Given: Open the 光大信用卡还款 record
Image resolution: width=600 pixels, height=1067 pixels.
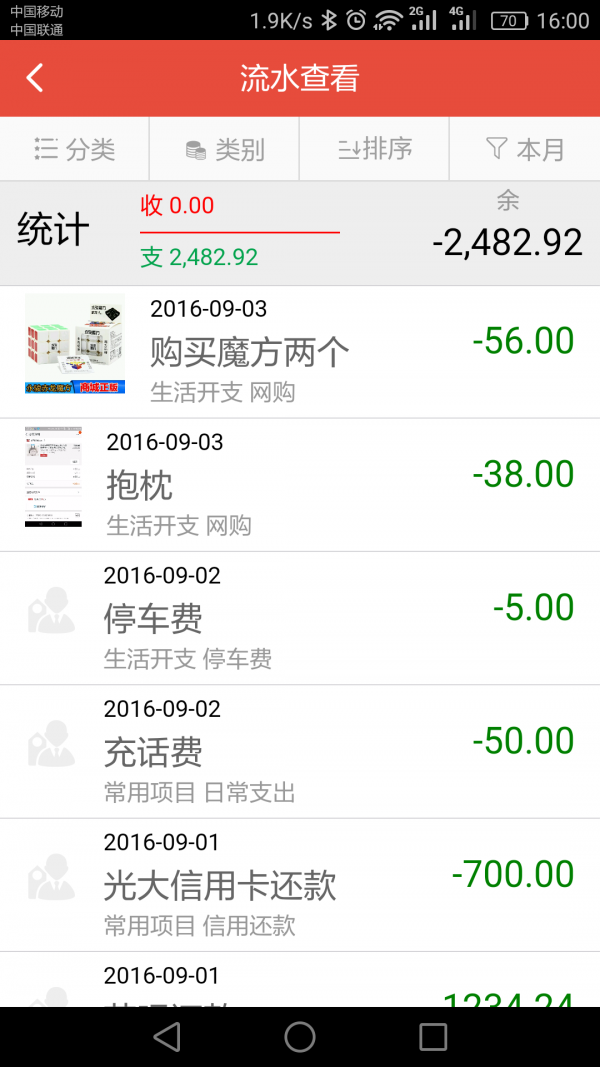Looking at the screenshot, I should [x=300, y=885].
